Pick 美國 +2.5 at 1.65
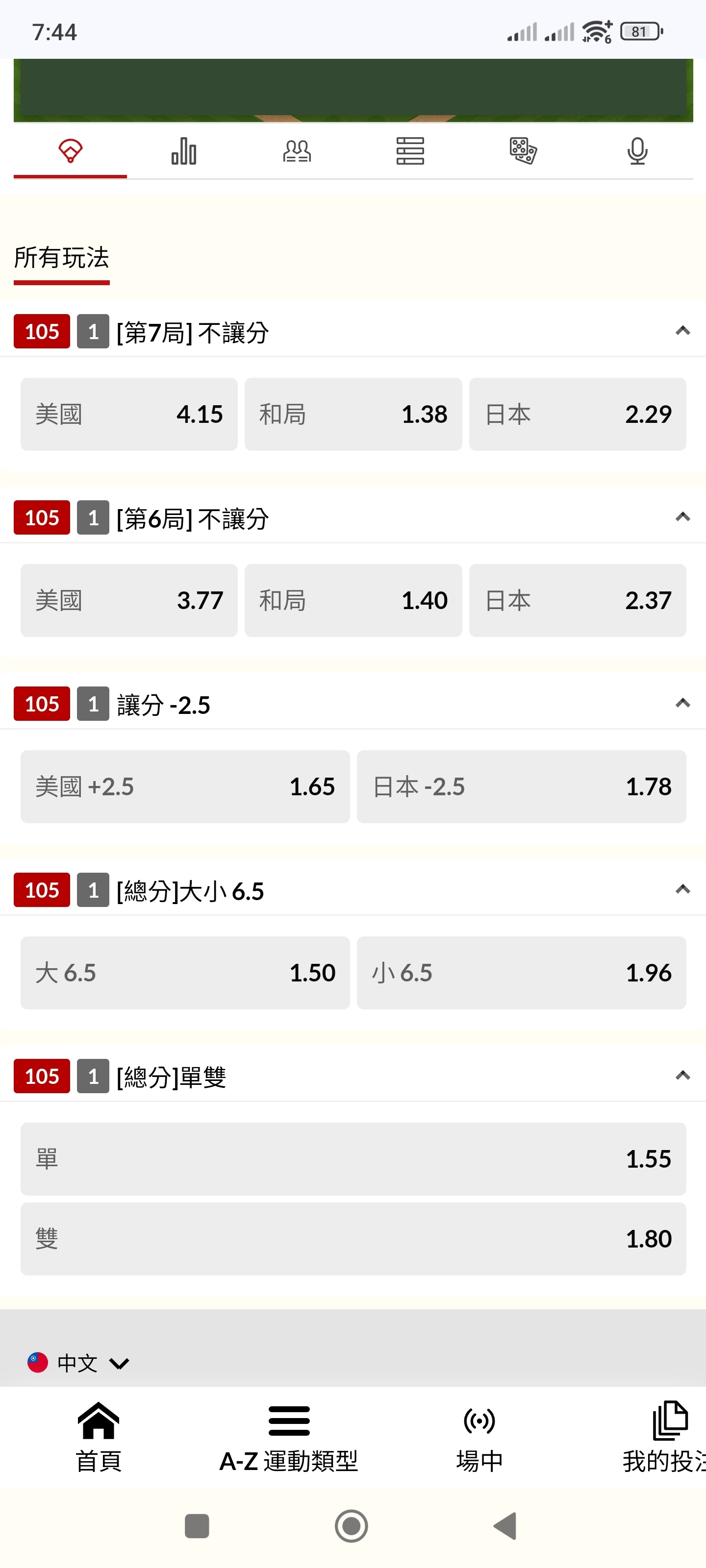 coord(184,786)
